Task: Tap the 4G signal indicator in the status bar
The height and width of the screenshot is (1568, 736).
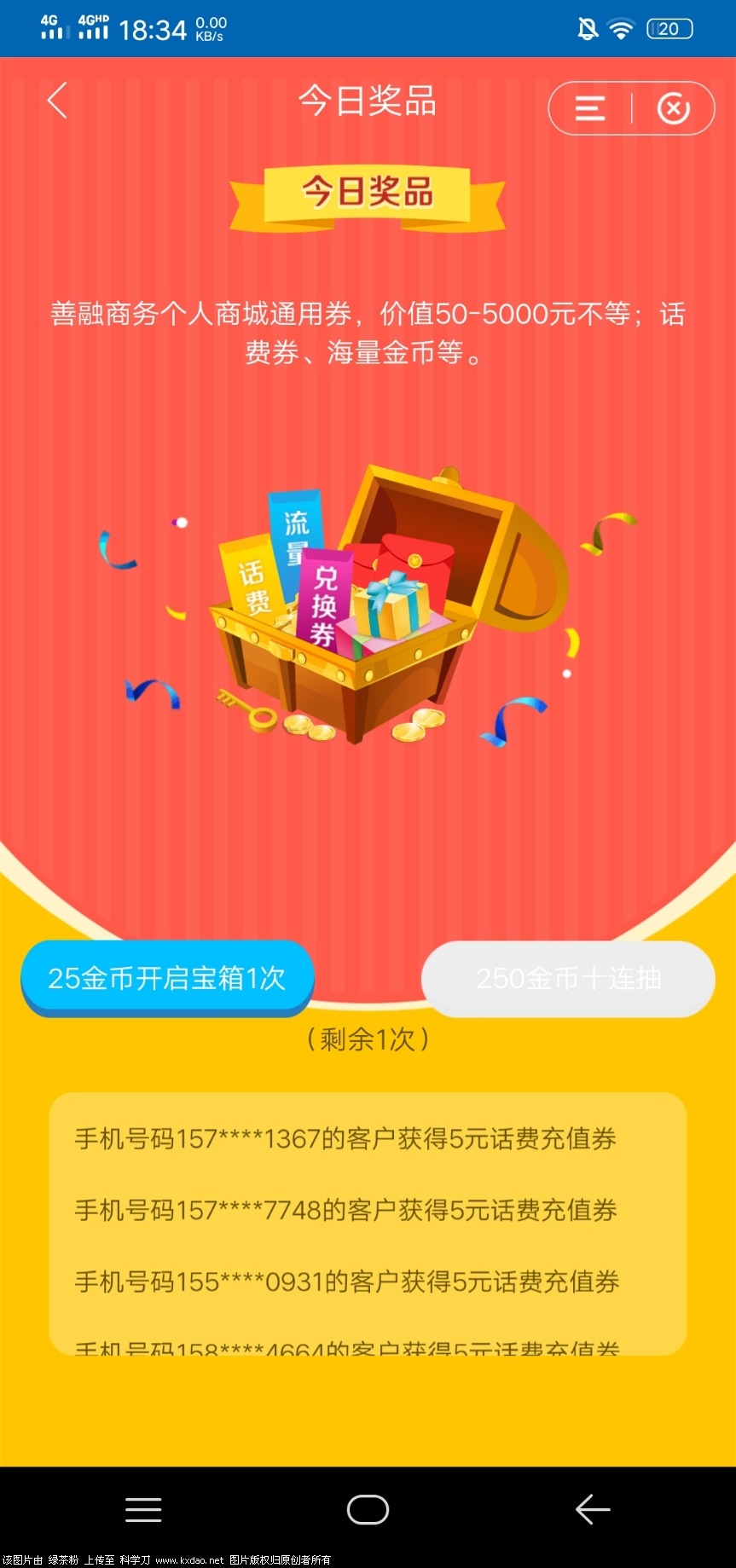Action: [51, 27]
